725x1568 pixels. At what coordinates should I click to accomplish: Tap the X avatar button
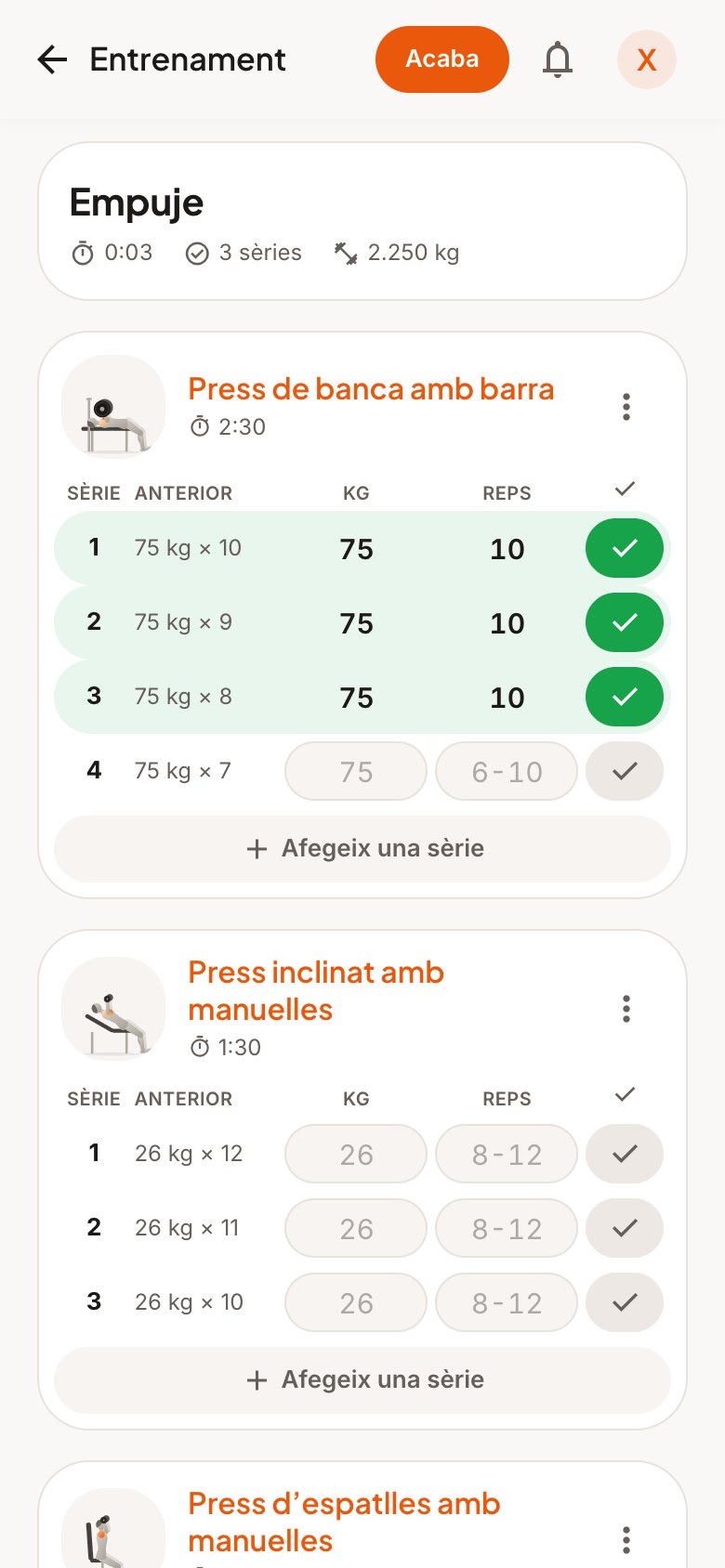[647, 59]
